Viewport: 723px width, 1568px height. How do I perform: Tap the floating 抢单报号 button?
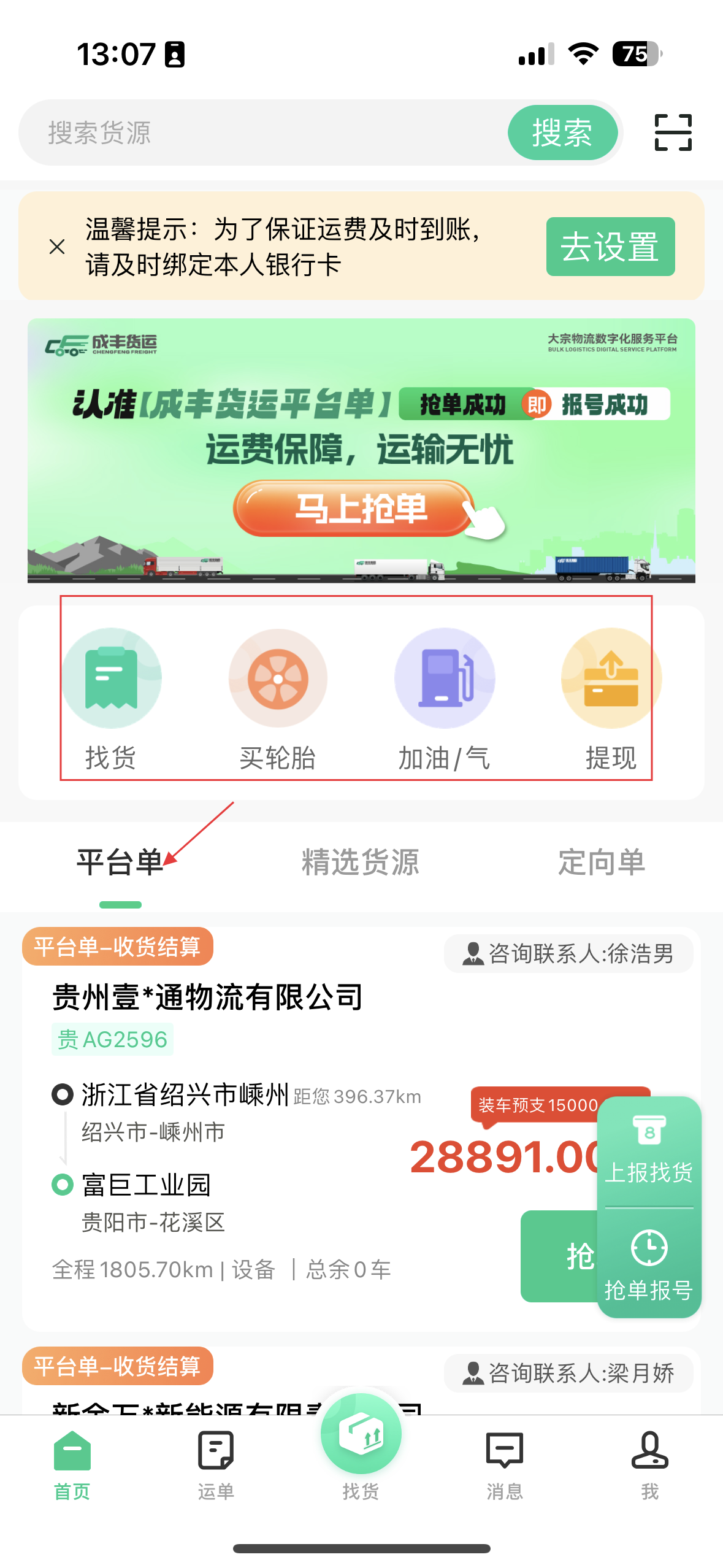pyautogui.click(x=649, y=1265)
